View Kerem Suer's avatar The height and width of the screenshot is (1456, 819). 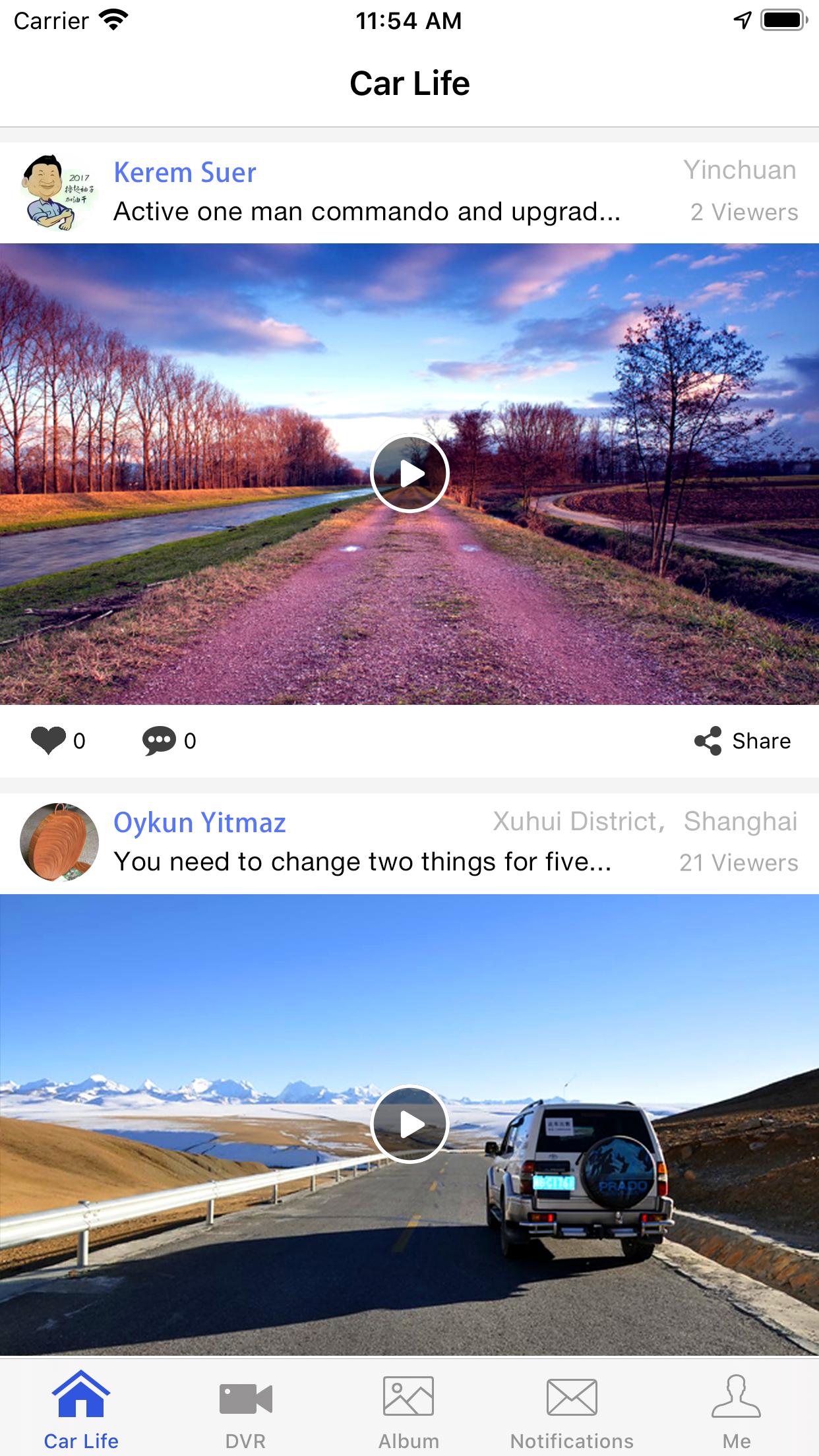click(x=59, y=193)
